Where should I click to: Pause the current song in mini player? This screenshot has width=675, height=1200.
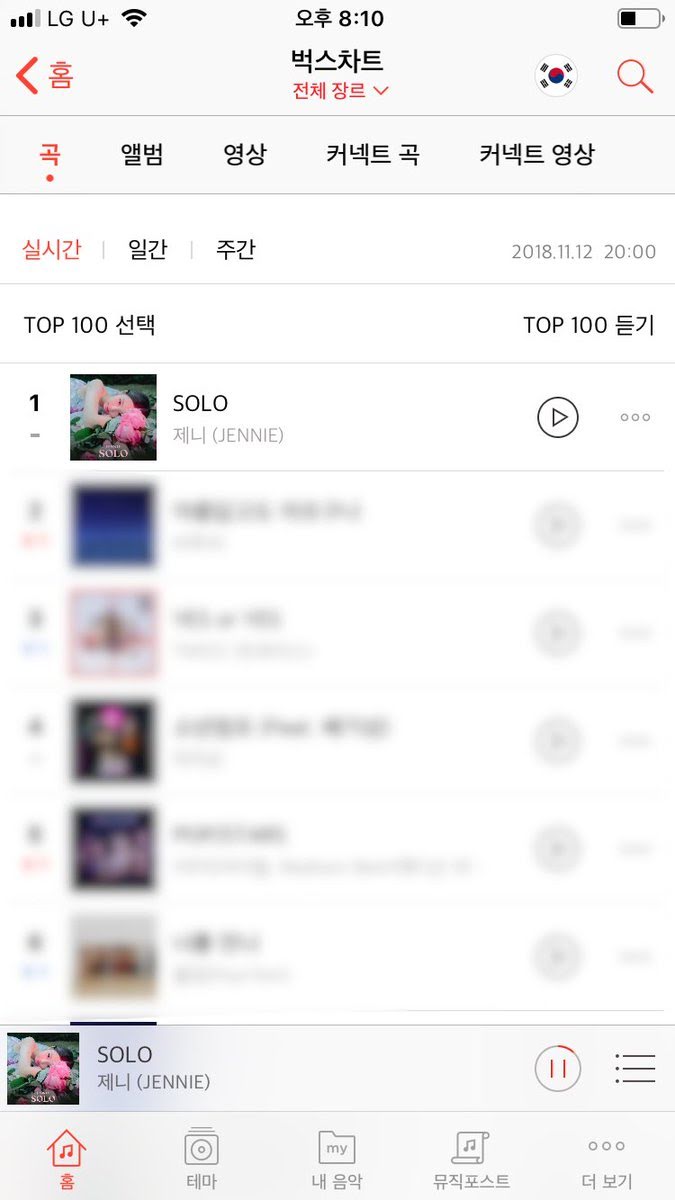pyautogui.click(x=557, y=1068)
